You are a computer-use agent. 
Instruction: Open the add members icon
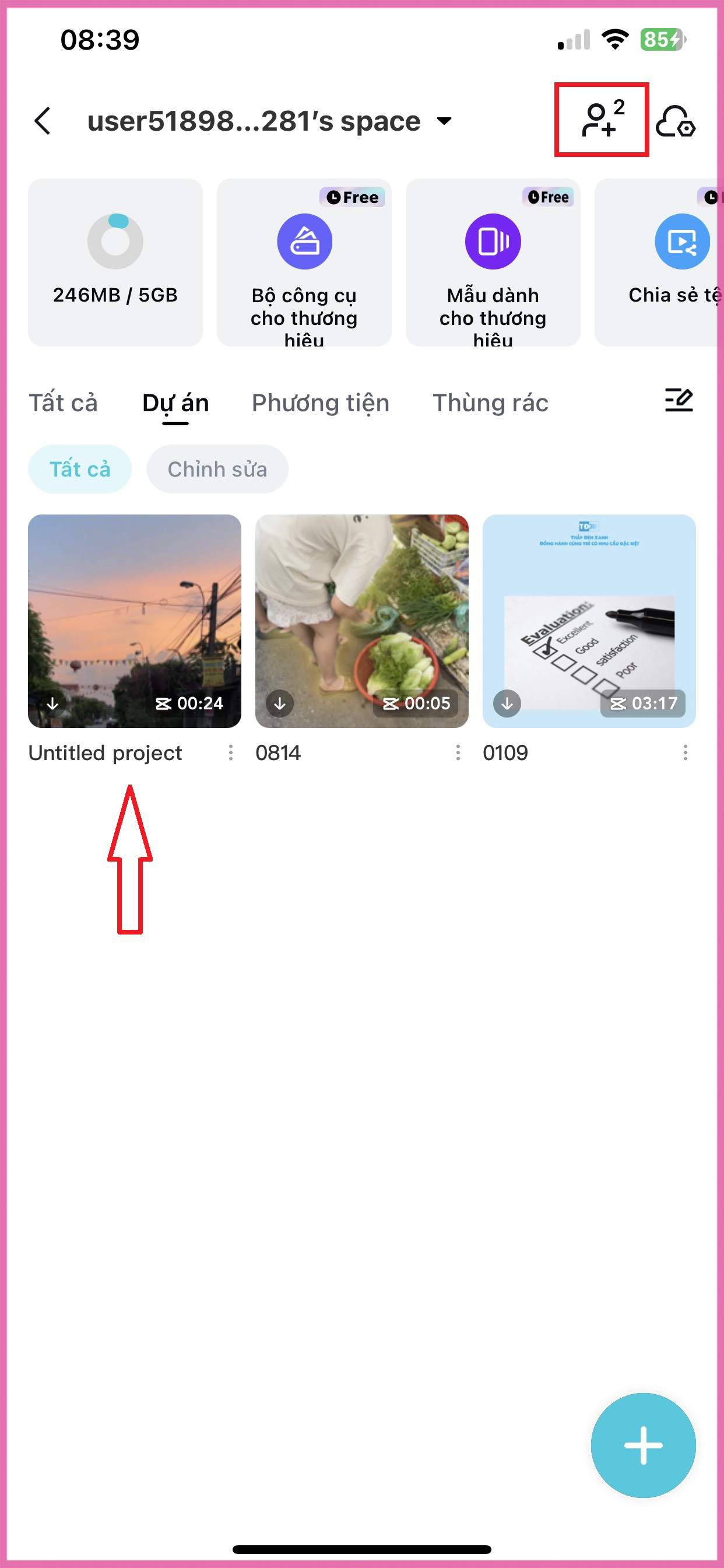point(601,120)
